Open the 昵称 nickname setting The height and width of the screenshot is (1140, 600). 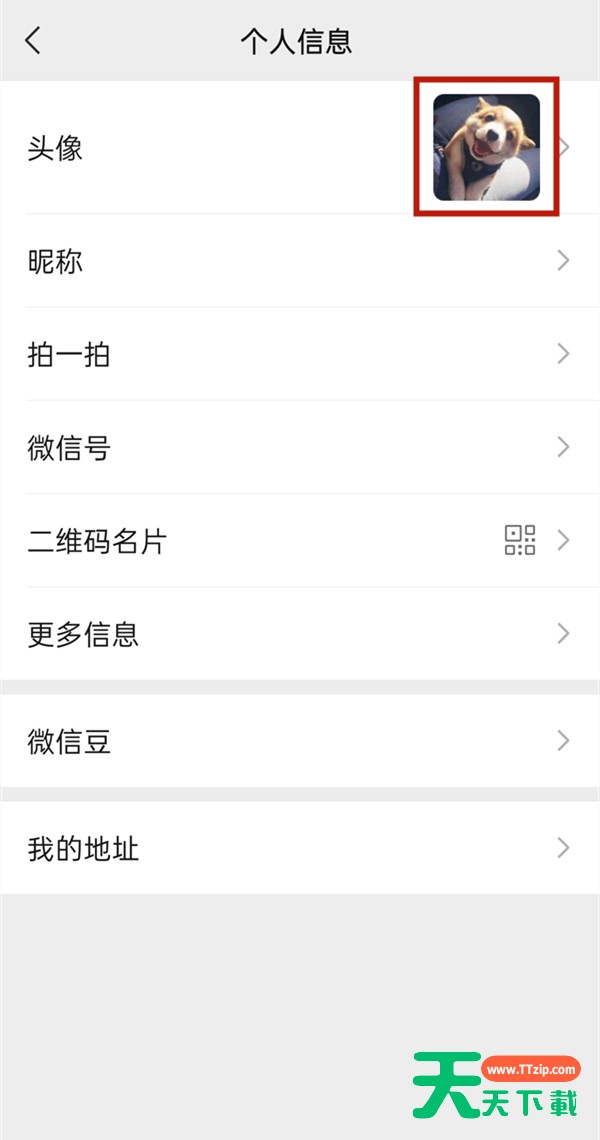pos(300,262)
